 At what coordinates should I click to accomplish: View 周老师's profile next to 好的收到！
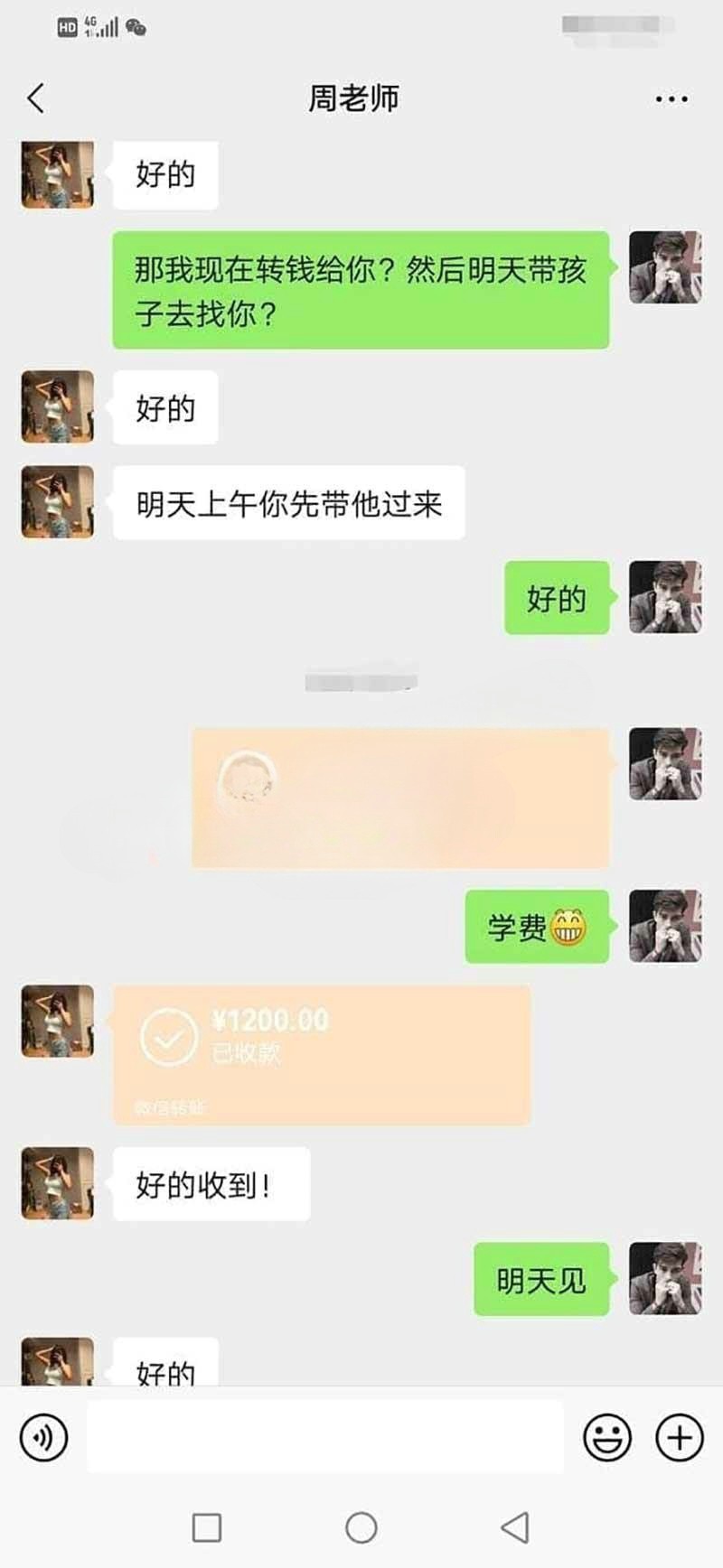[x=58, y=1183]
